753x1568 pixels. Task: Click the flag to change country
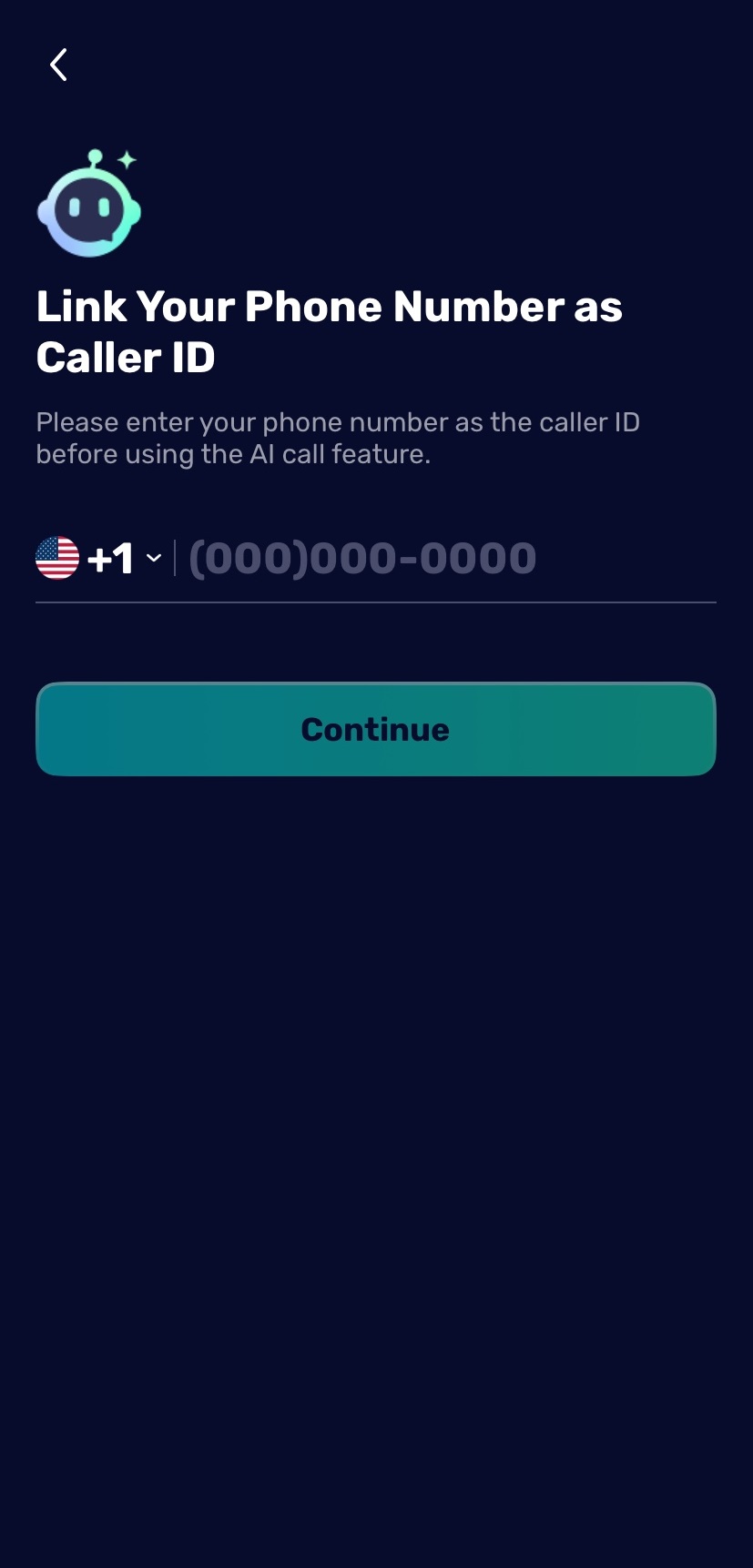[x=56, y=557]
